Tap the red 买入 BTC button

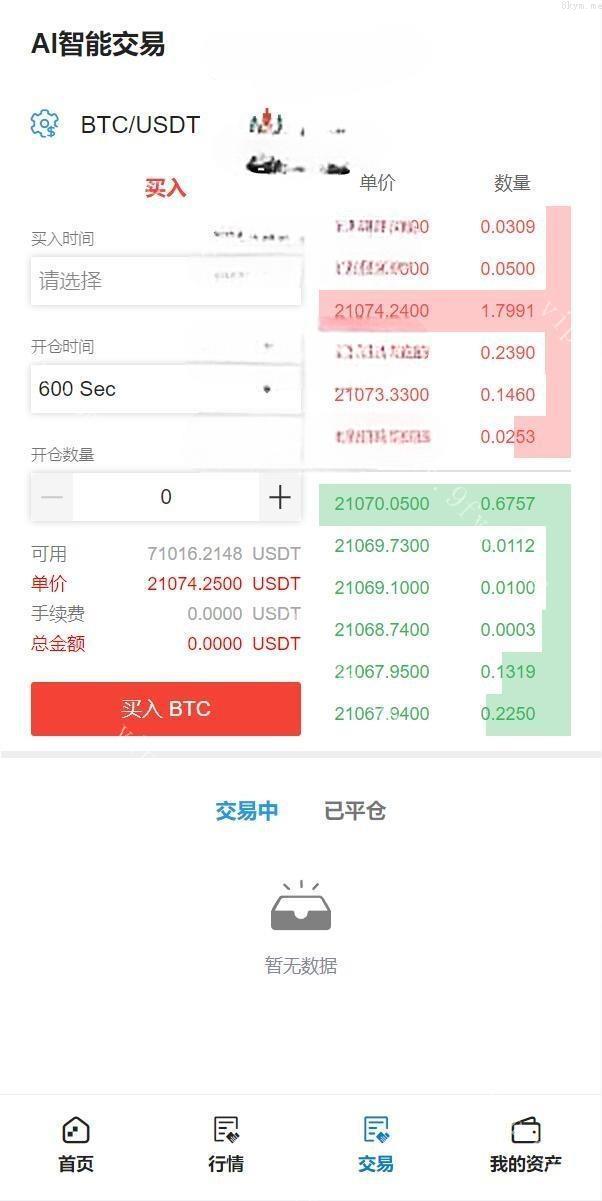166,709
